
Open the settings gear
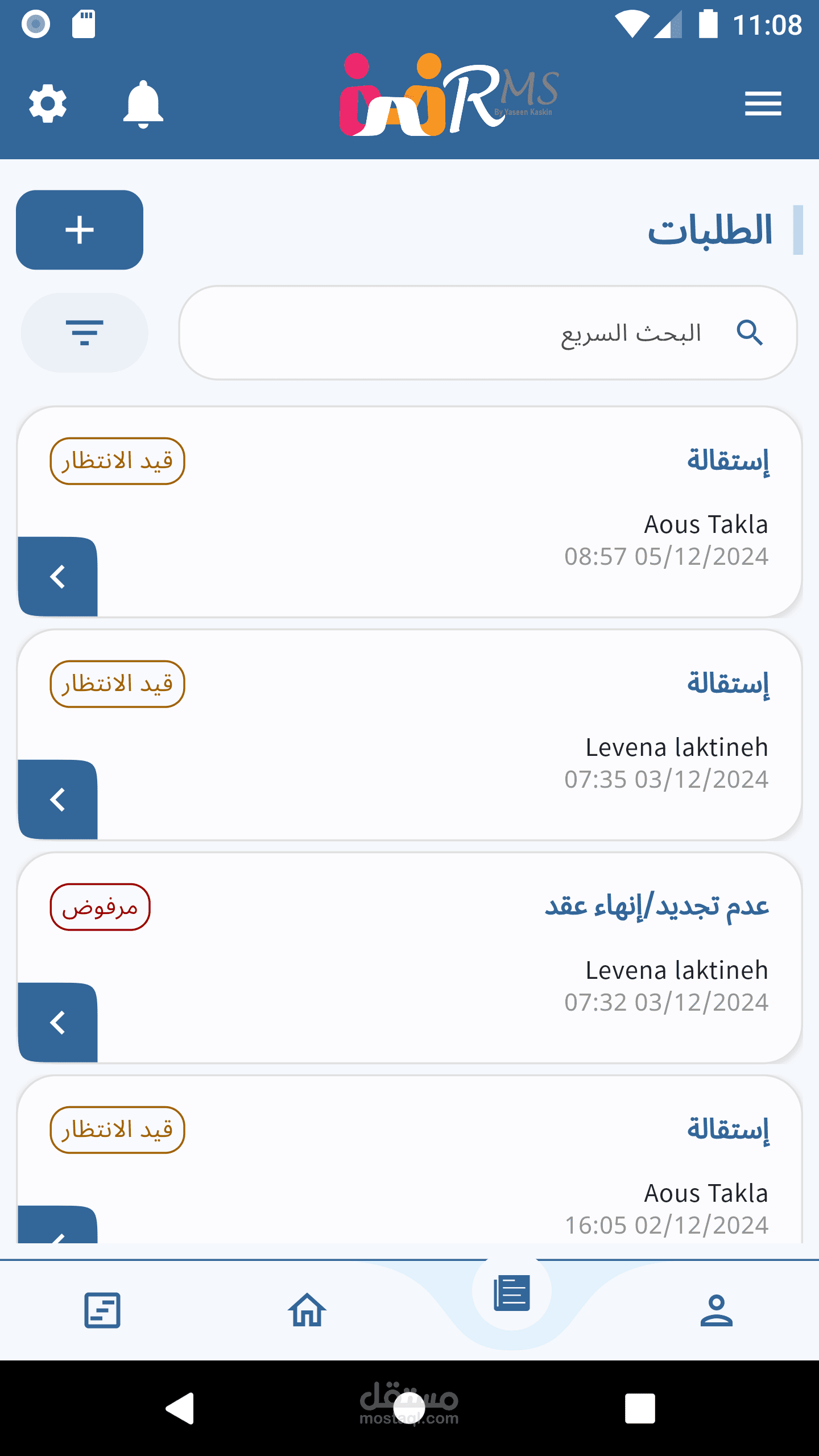pyautogui.click(x=48, y=104)
